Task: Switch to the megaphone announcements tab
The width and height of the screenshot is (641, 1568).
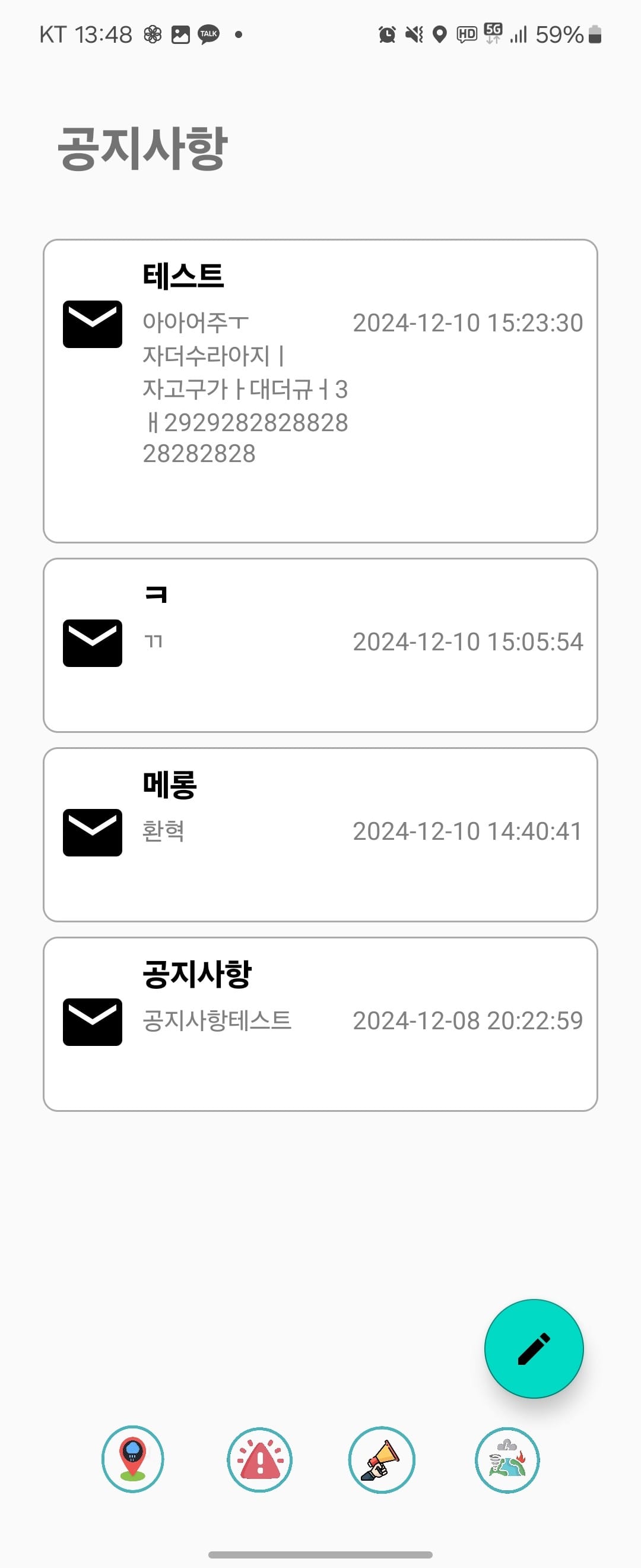Action: point(381,1460)
